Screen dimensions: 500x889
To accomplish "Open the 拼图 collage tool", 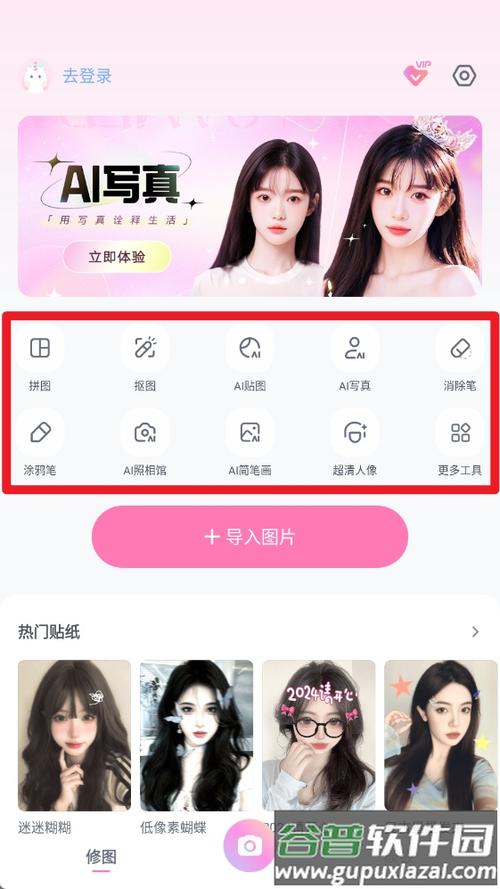I will click(x=40, y=359).
